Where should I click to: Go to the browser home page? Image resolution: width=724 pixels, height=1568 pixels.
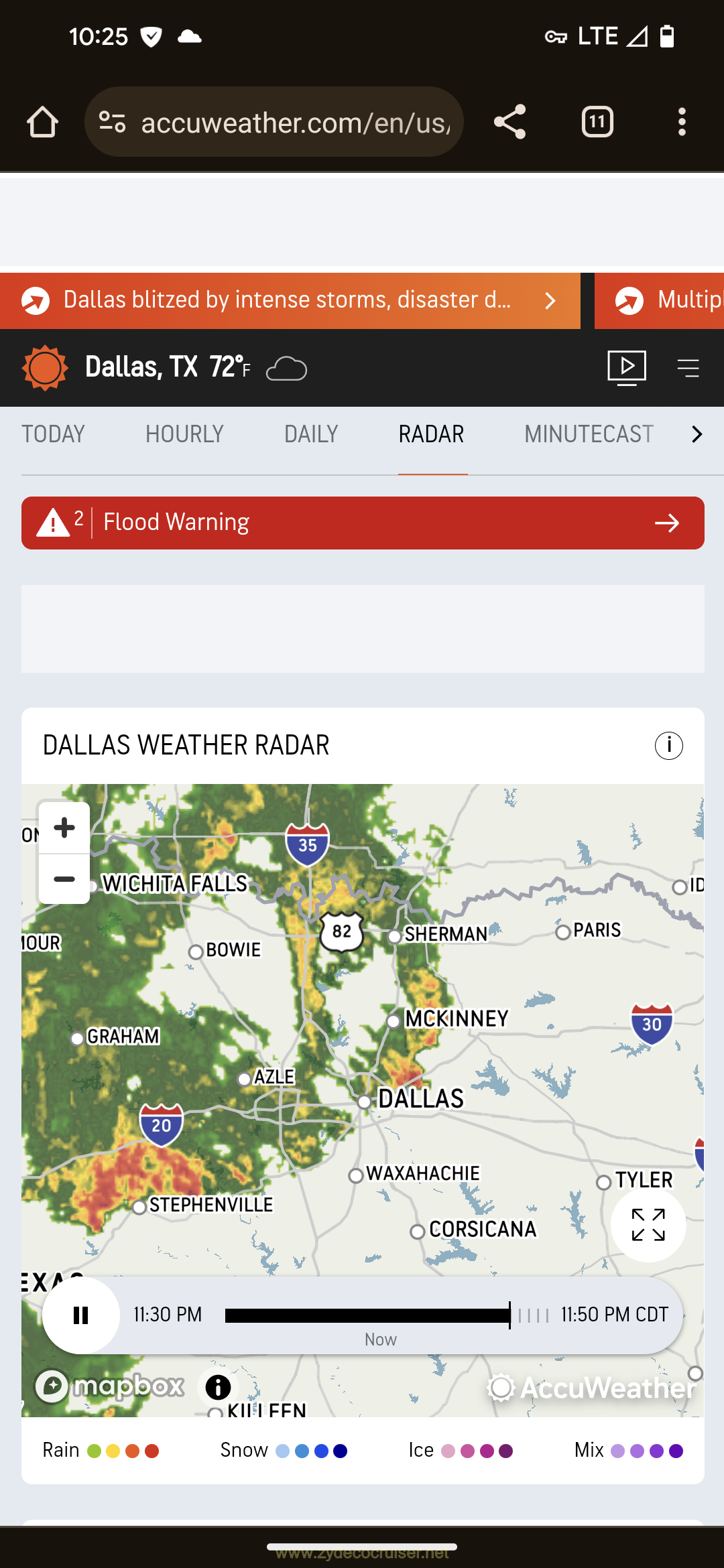pos(42,122)
